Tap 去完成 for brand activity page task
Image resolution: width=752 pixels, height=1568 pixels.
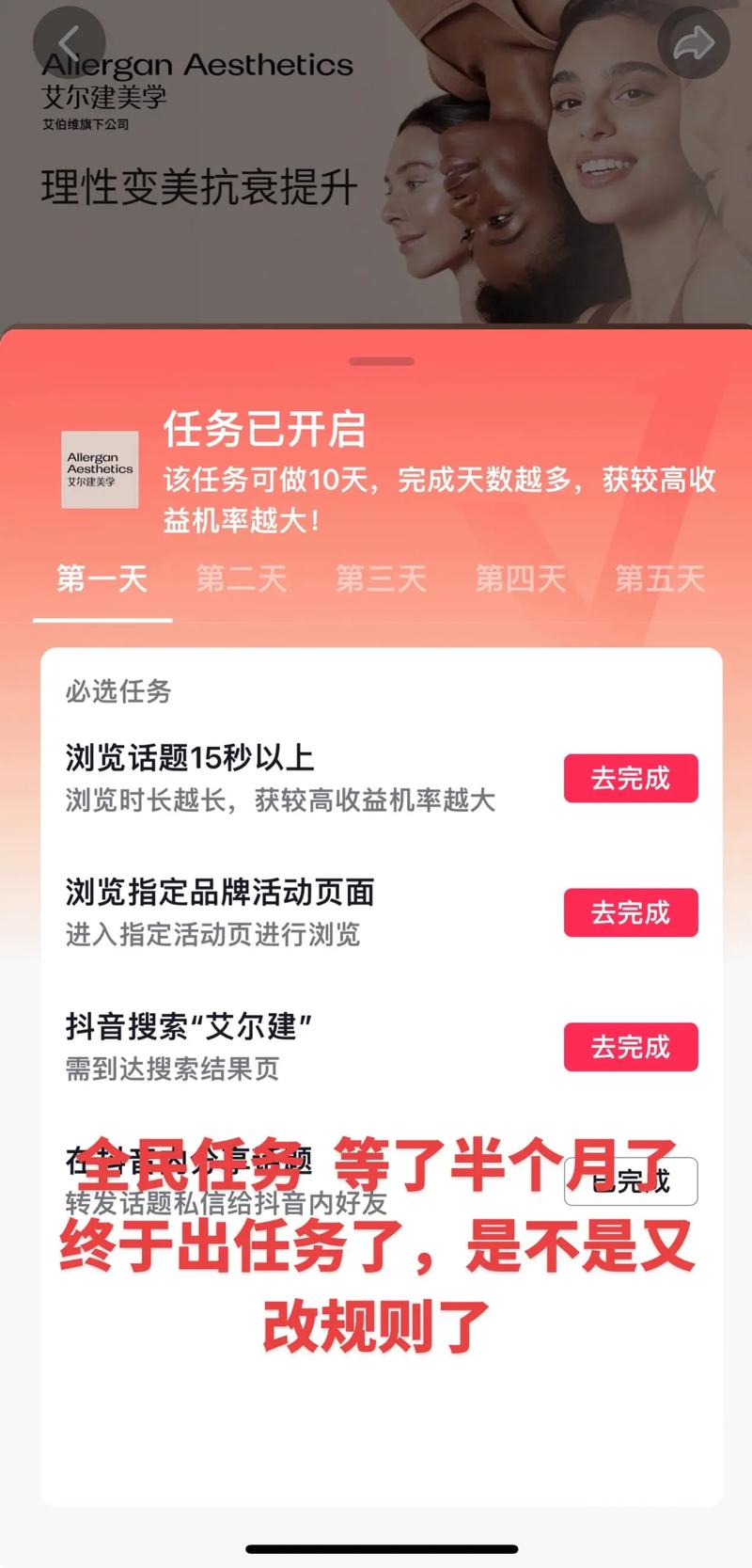(630, 912)
